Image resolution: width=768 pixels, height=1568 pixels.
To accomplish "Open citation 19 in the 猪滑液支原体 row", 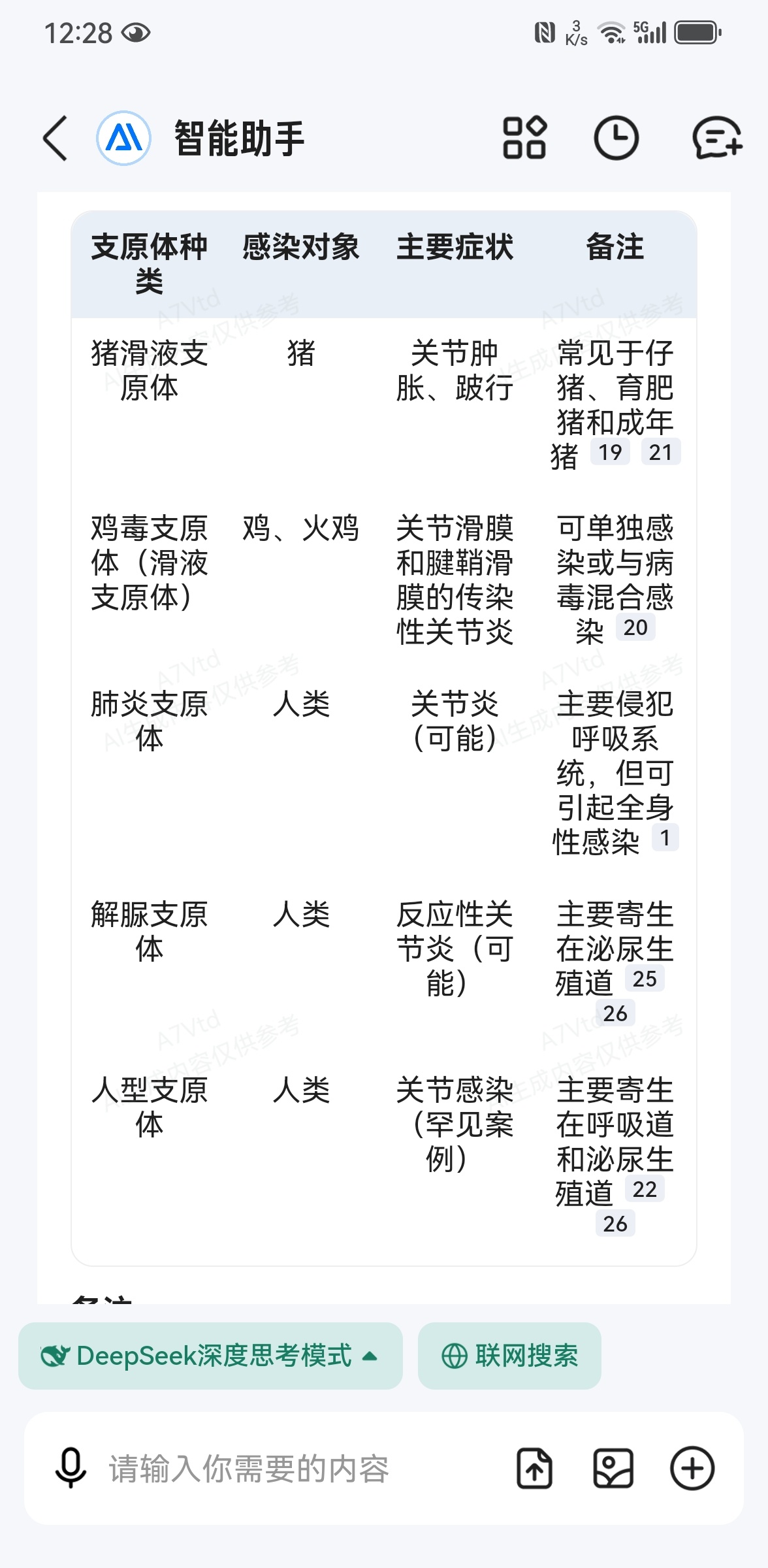I will pos(610,451).
